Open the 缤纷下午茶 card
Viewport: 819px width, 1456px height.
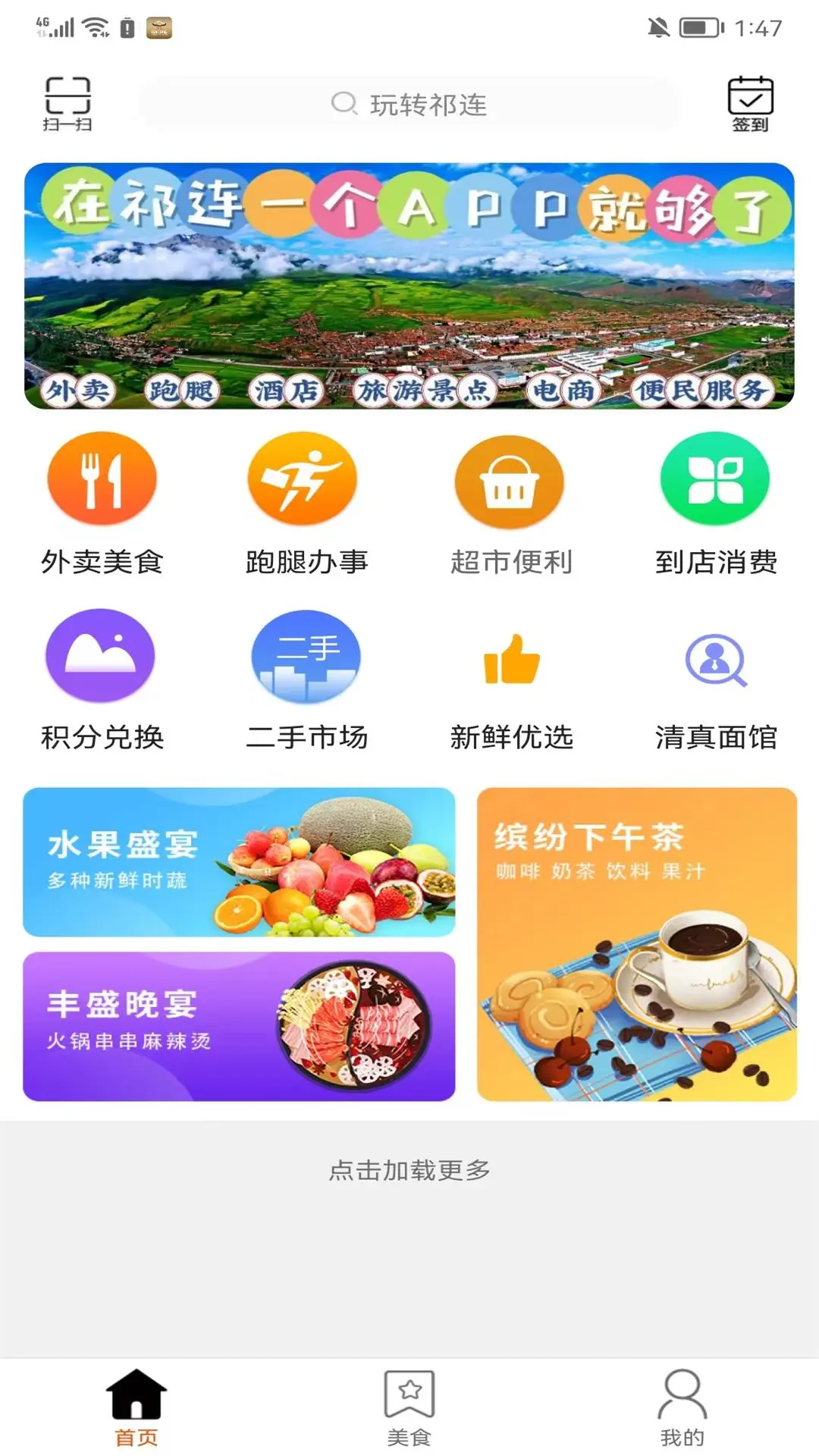click(x=637, y=944)
